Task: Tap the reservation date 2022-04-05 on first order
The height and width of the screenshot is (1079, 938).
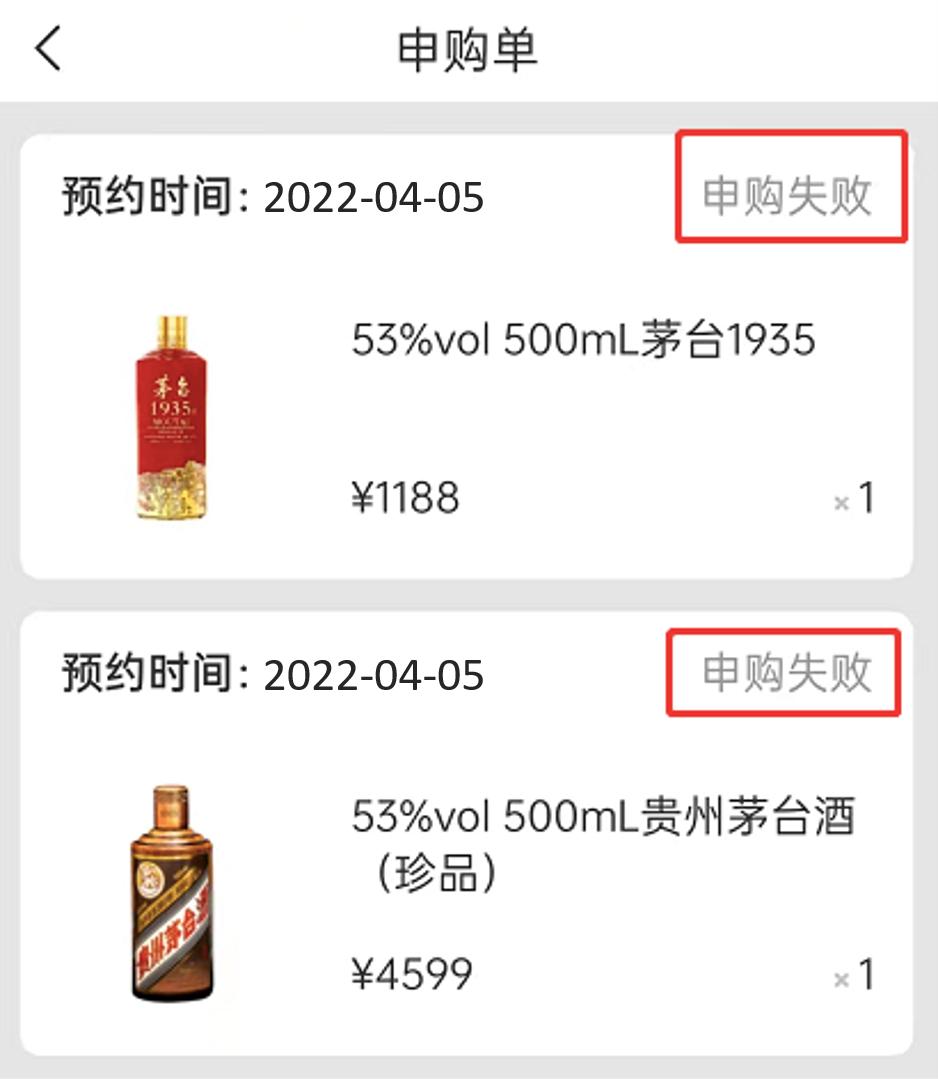Action: point(372,195)
